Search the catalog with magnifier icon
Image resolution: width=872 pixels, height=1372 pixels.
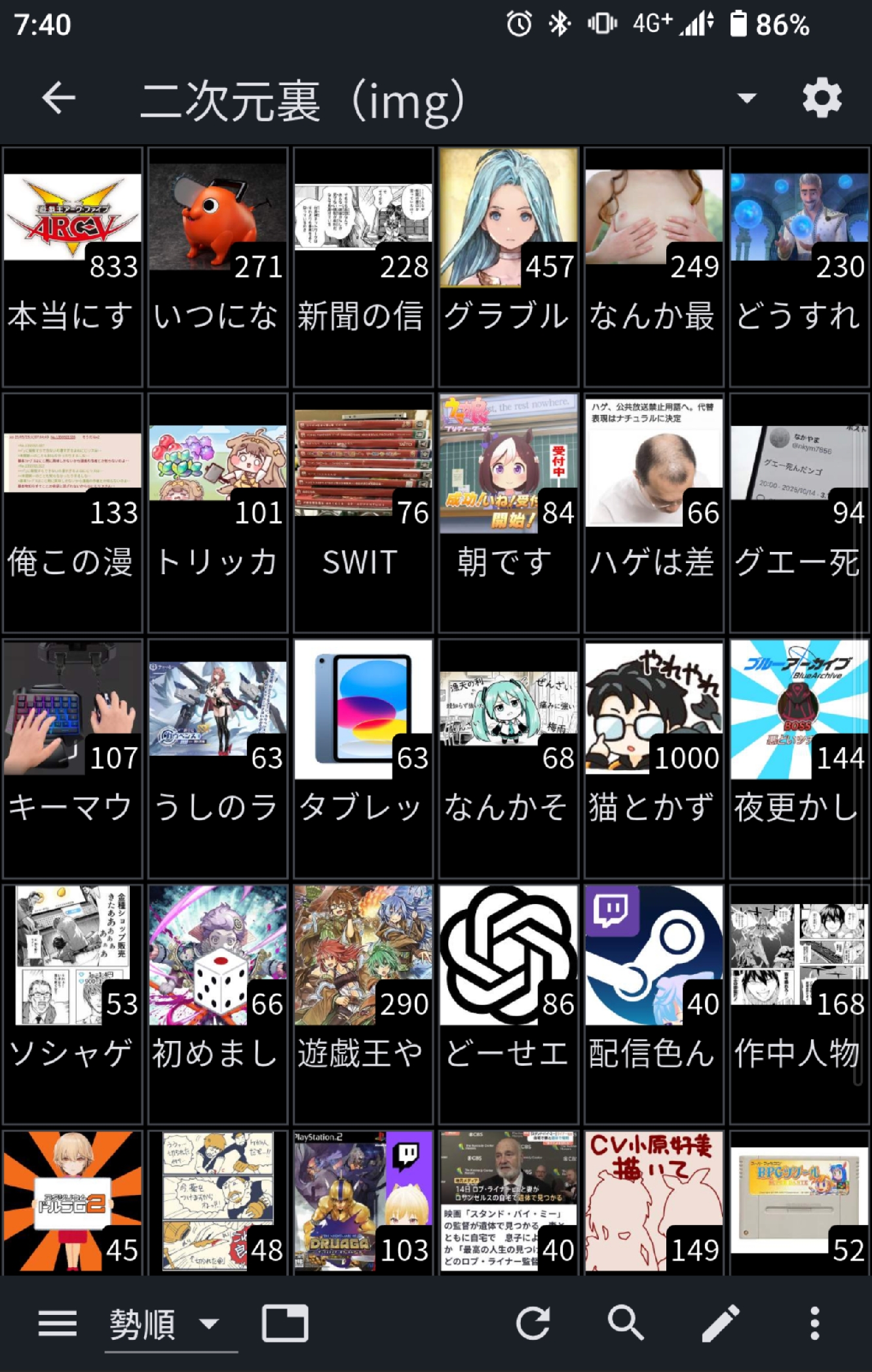coord(626,1323)
